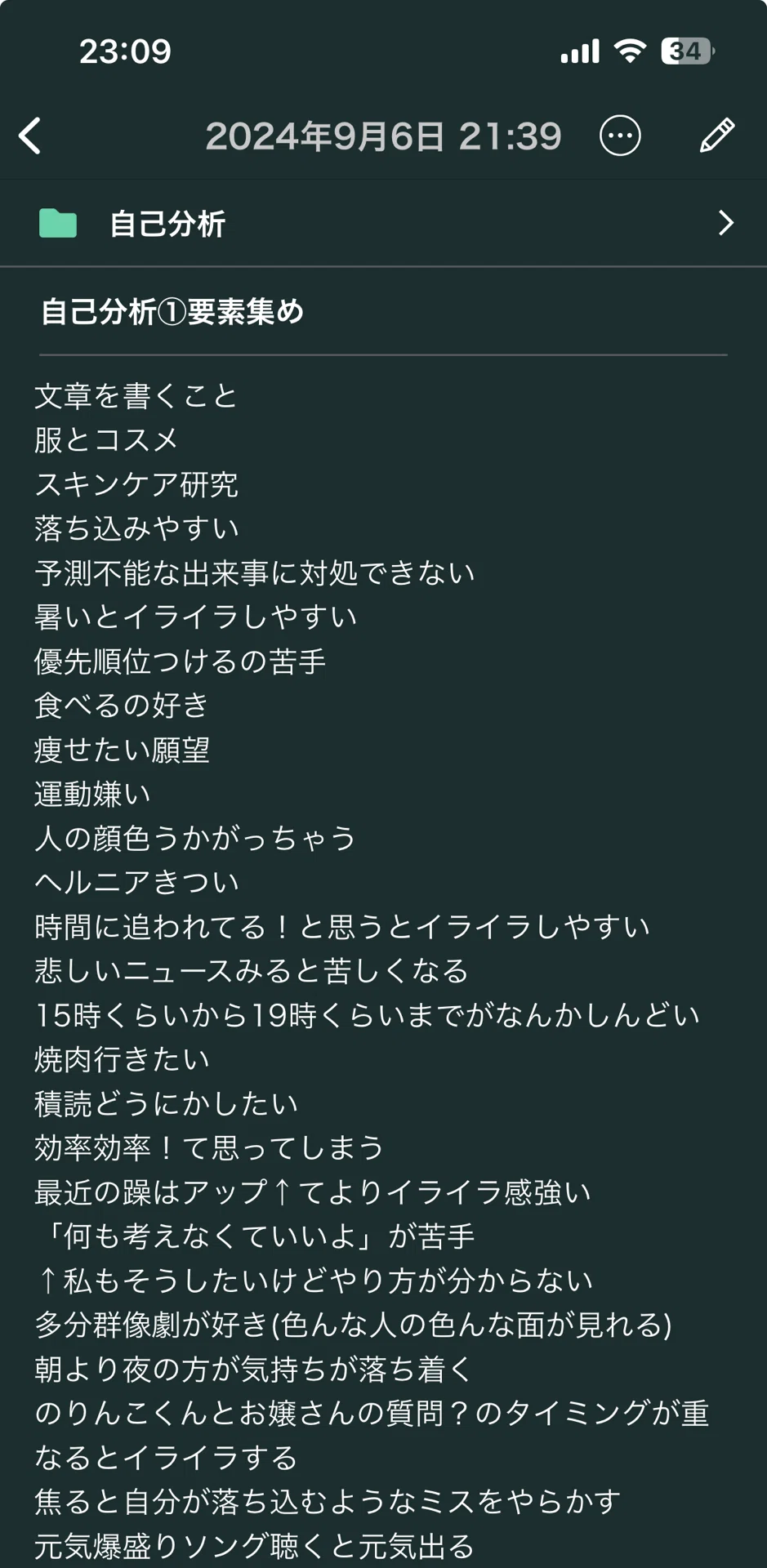Viewport: 767px width, 1568px height.
Task: Open the three-dot more options menu
Action: coord(620,136)
